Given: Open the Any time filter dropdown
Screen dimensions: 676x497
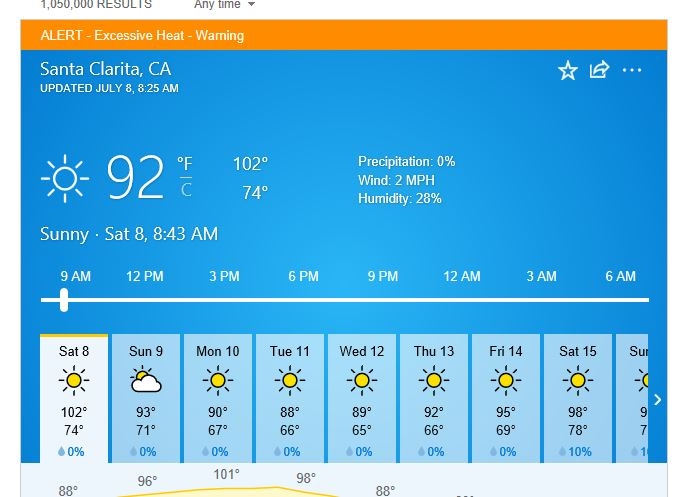Looking at the screenshot, I should pos(224,5).
